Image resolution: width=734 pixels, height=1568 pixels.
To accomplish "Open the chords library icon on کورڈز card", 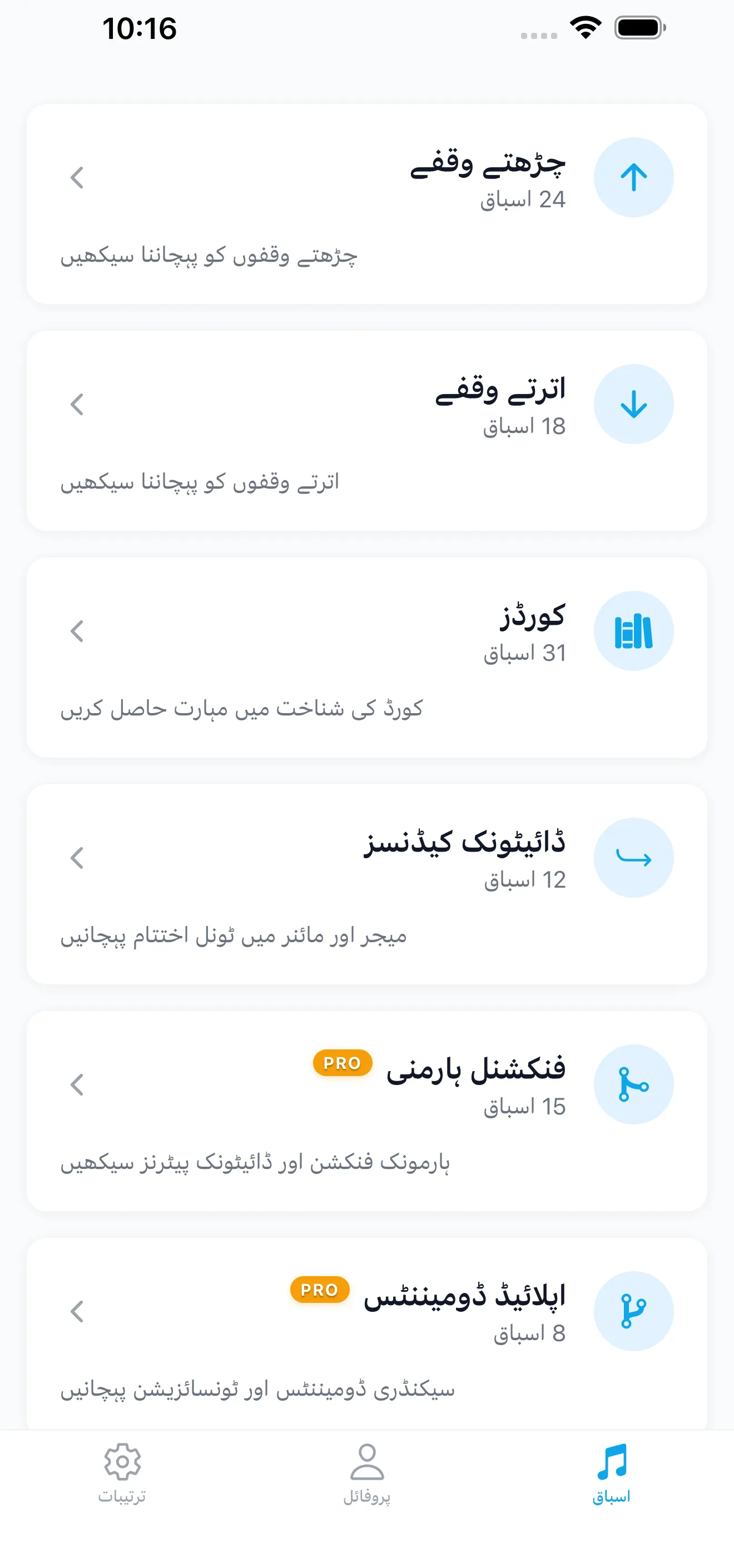I will point(633,631).
